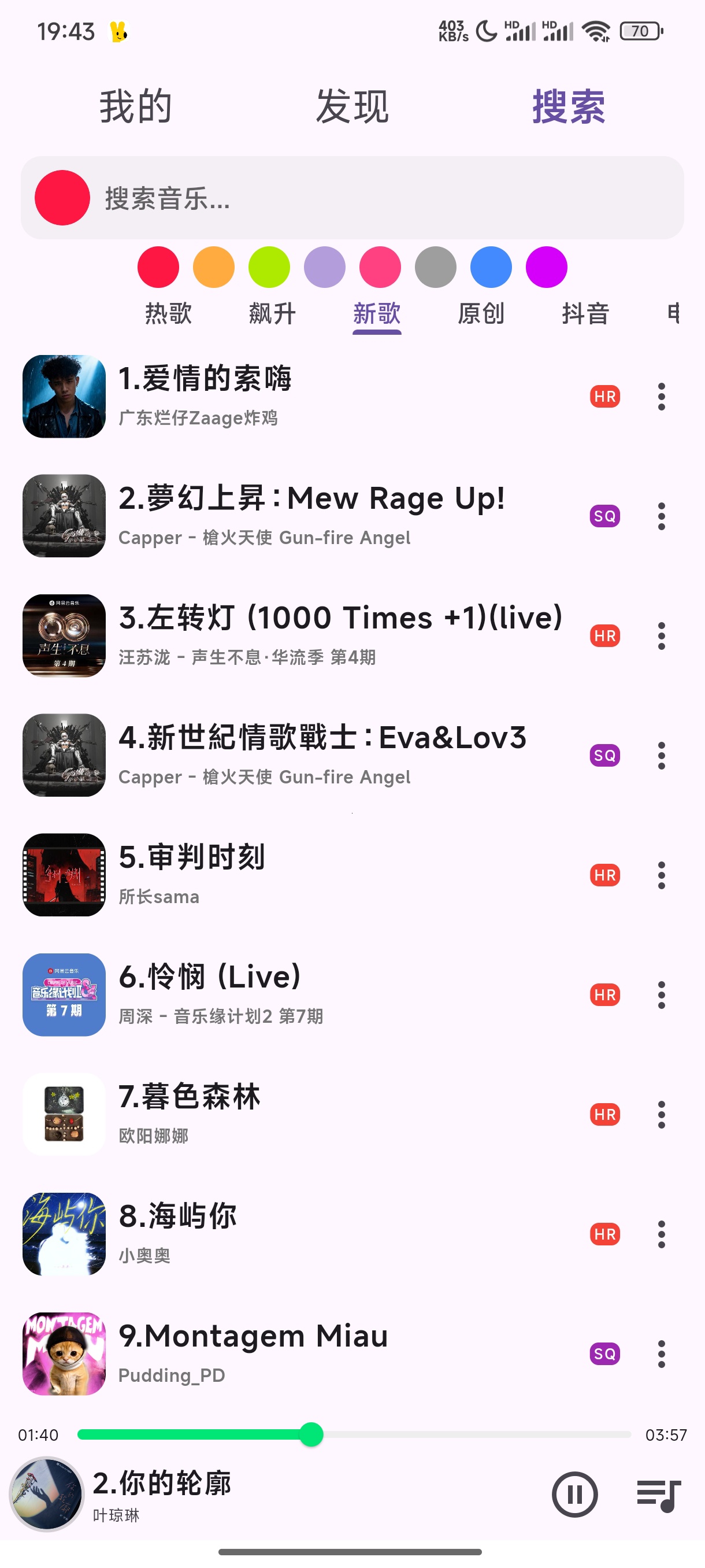Open more options for 左转灯 (1000 Times +1)

[661, 636]
